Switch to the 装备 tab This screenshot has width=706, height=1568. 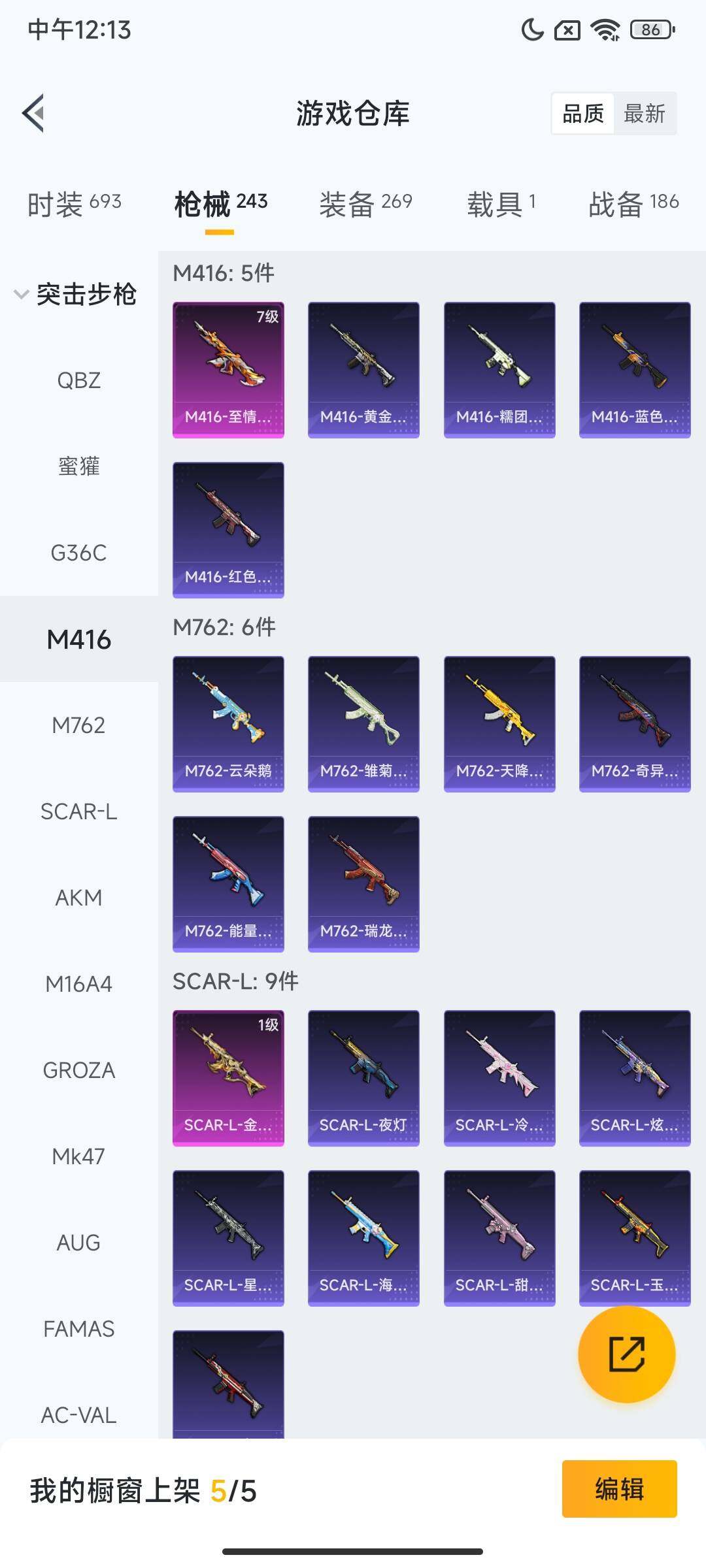pos(365,204)
